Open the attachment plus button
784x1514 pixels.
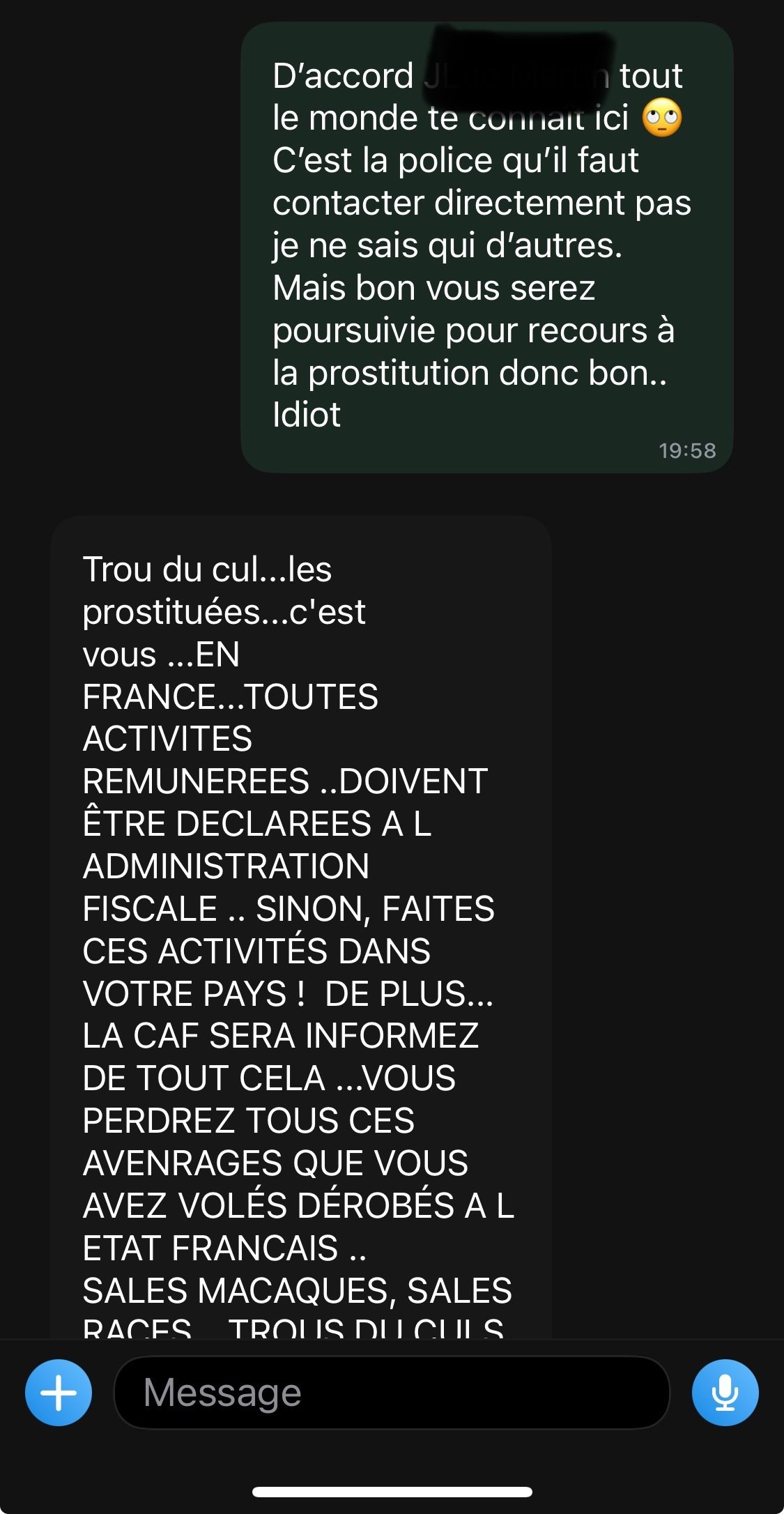point(59,1392)
